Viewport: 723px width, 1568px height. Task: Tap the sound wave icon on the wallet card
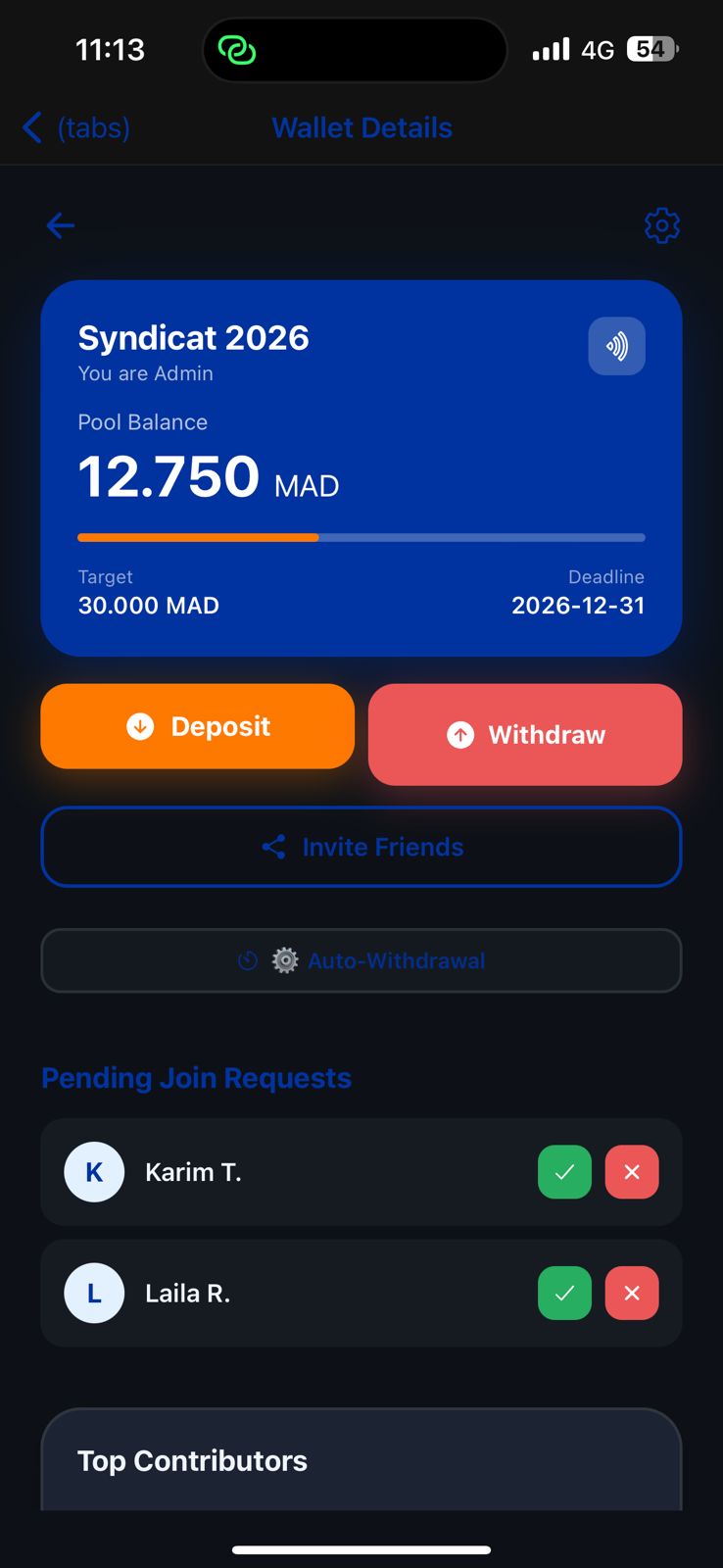click(x=616, y=346)
